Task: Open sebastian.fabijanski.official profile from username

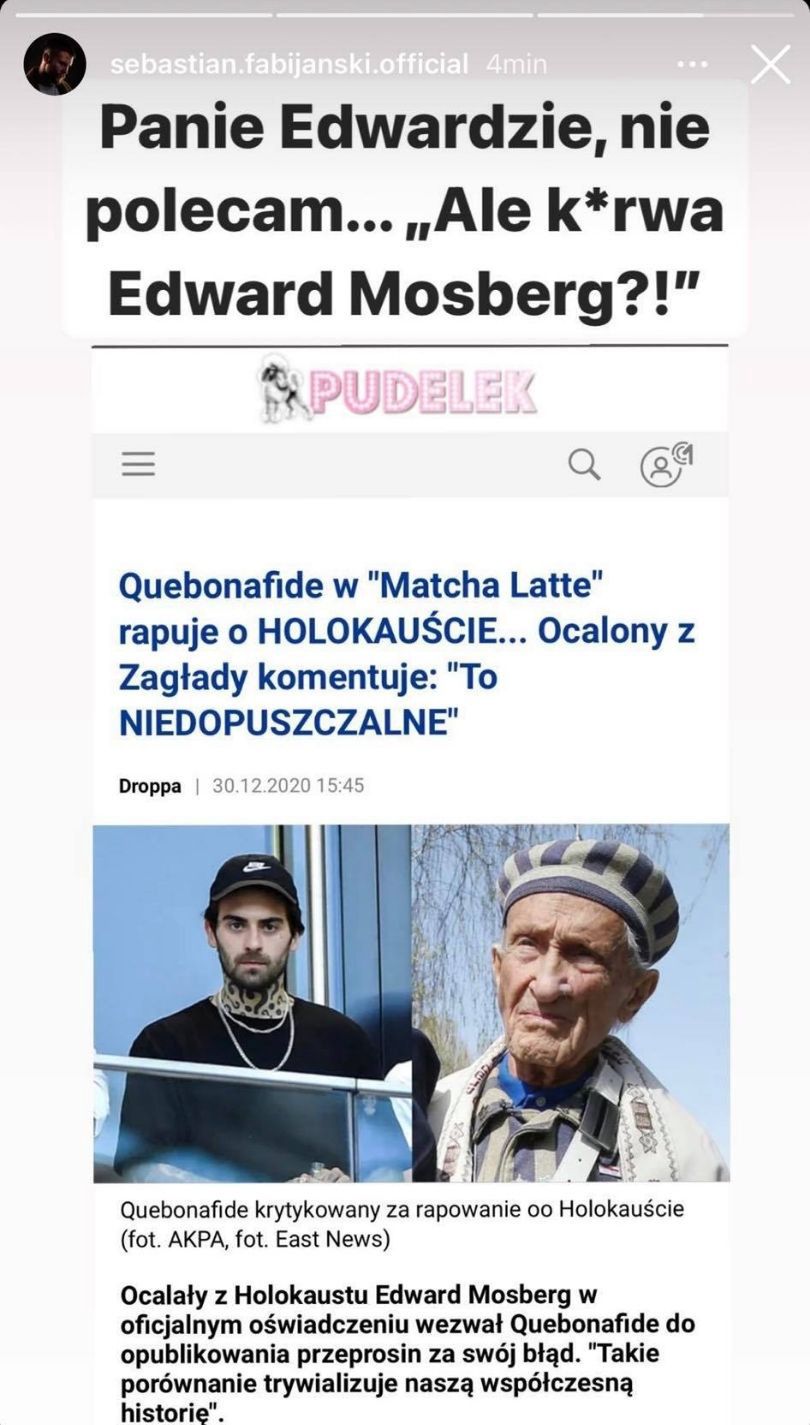Action: pos(288,65)
